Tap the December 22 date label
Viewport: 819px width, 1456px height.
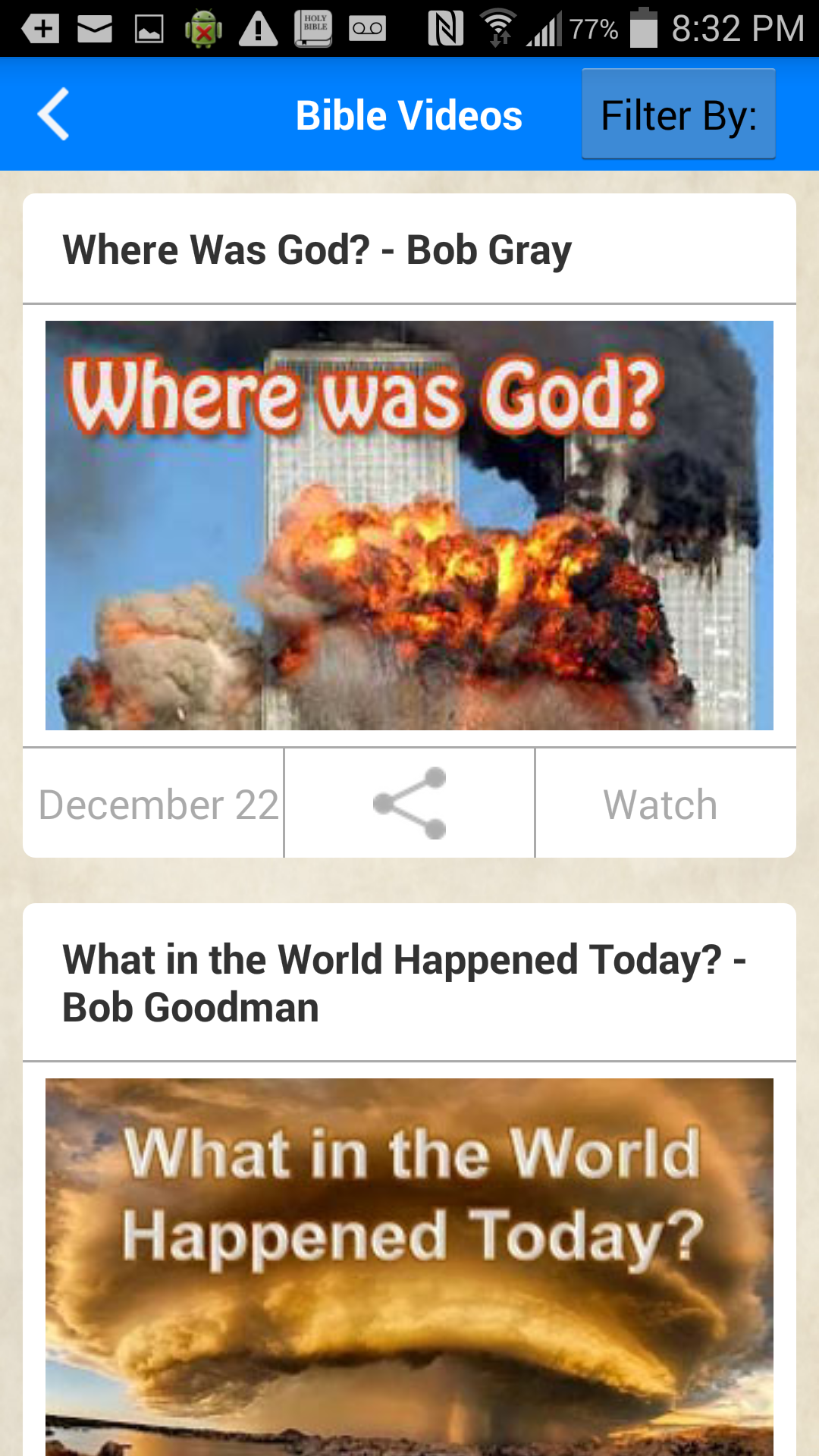coord(157,802)
